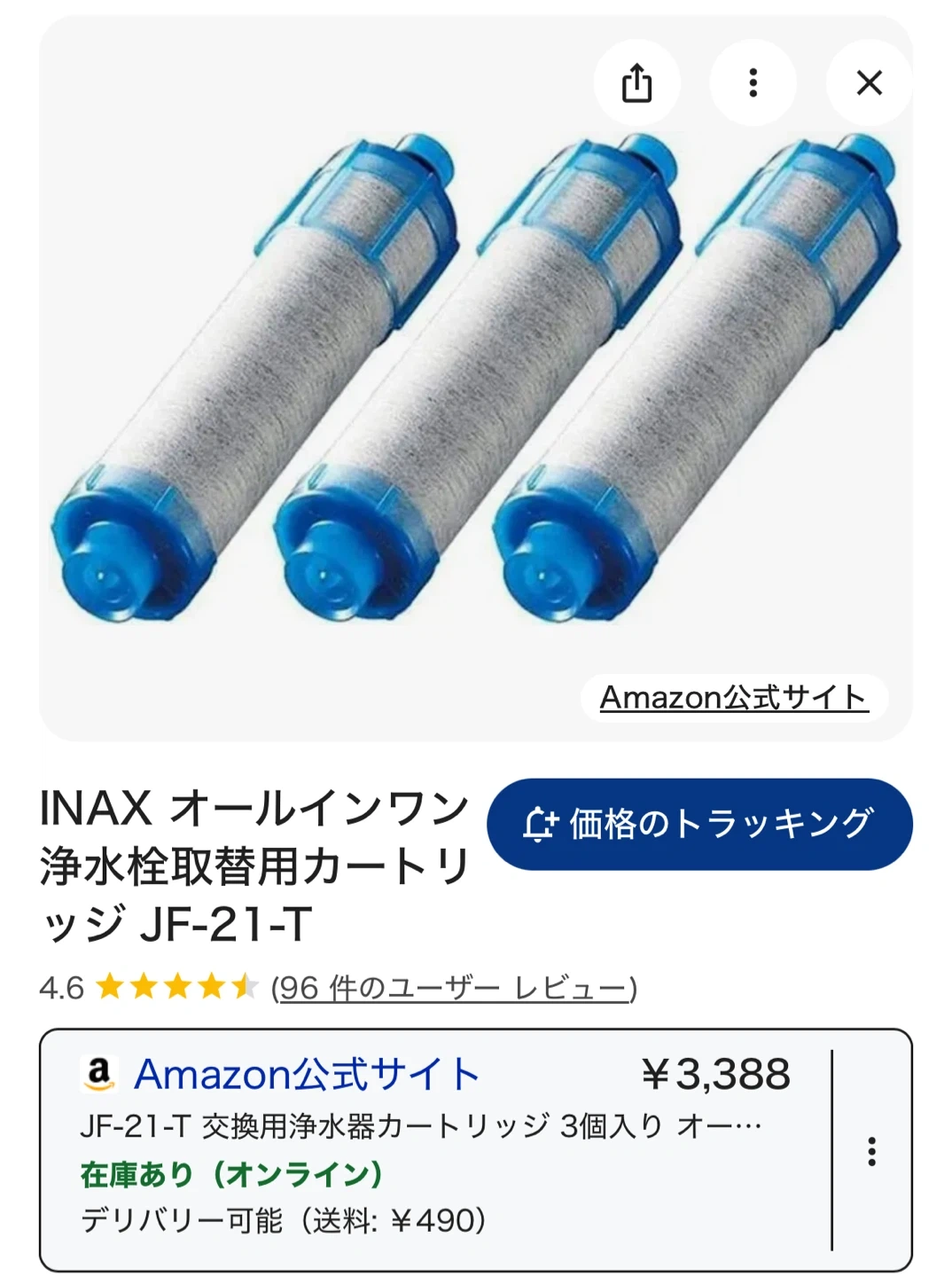Screen dimensions: 952x1277
Task: Open the Amazon公式サイト link on the image
Action: [x=733, y=698]
